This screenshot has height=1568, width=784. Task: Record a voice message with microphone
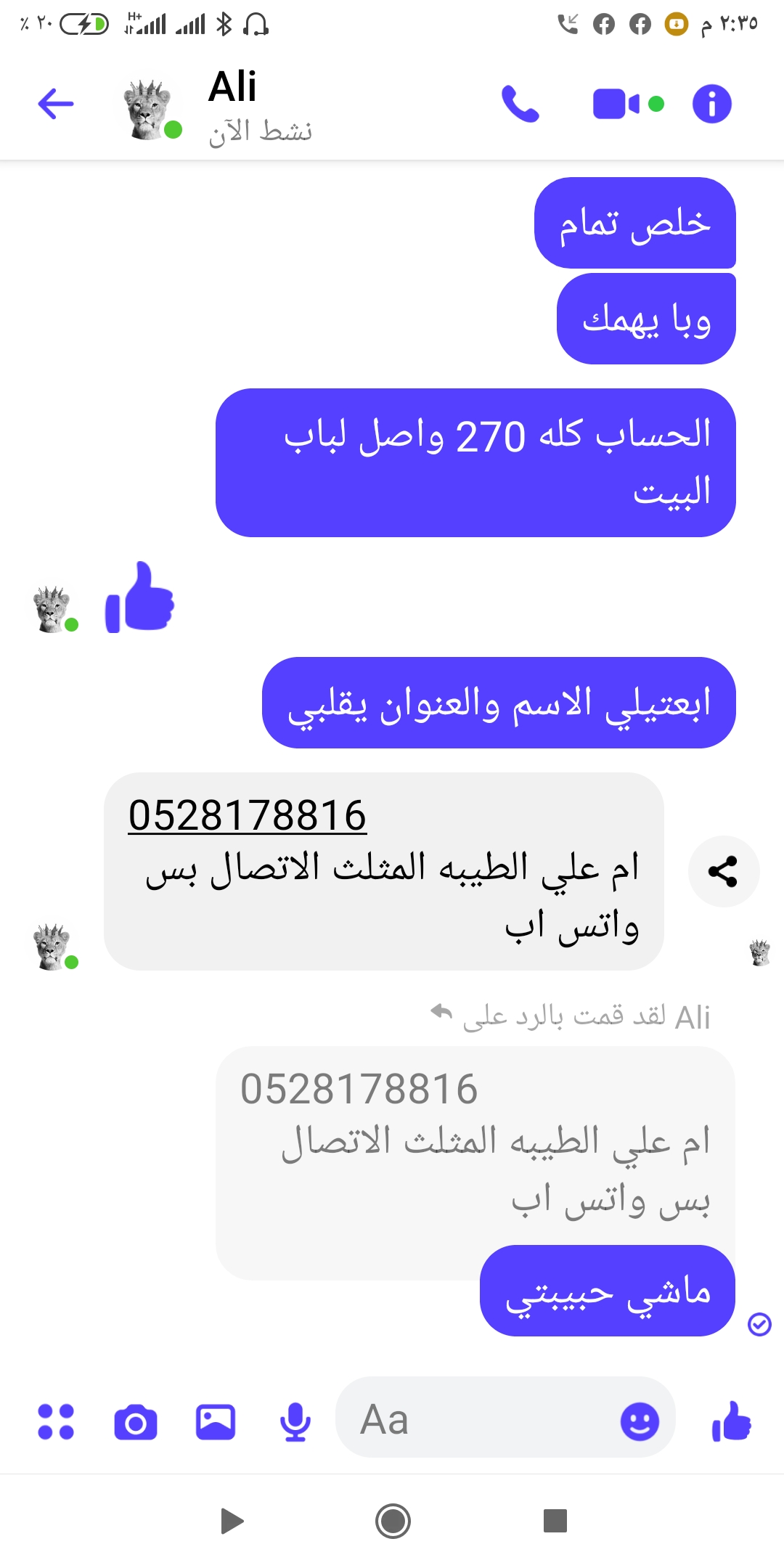(295, 1421)
